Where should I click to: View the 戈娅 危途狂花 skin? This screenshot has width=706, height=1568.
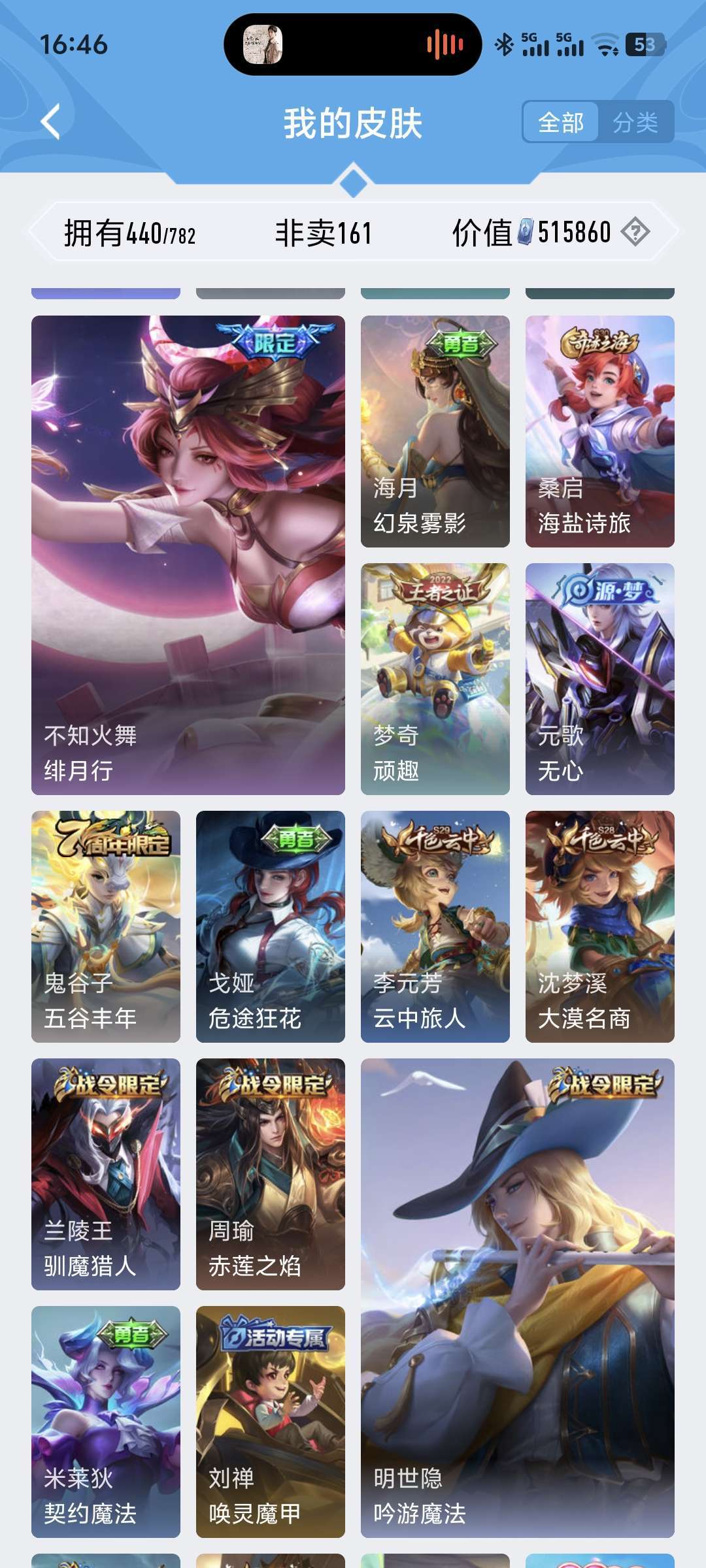(x=271, y=926)
